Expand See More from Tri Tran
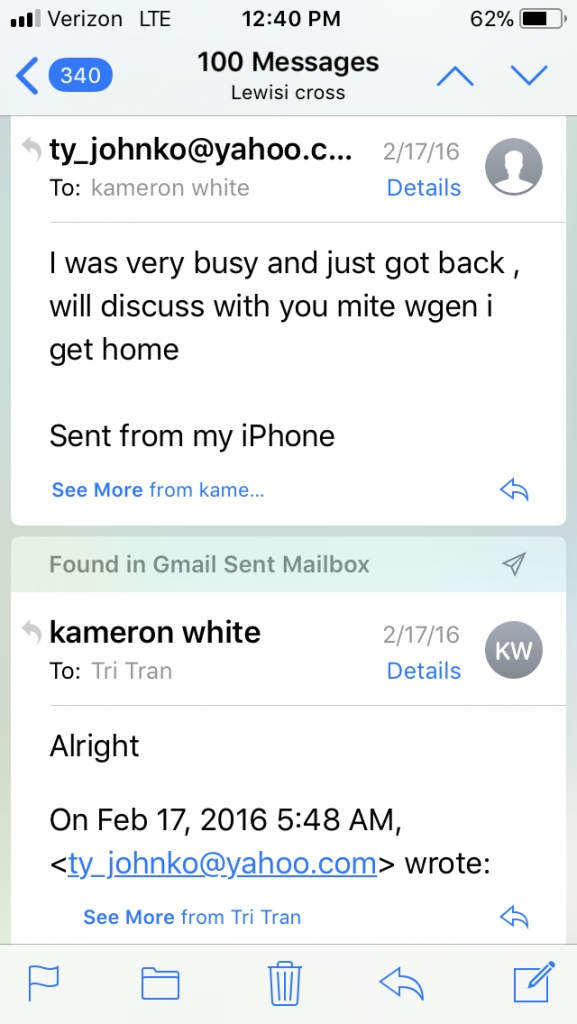 coord(192,917)
